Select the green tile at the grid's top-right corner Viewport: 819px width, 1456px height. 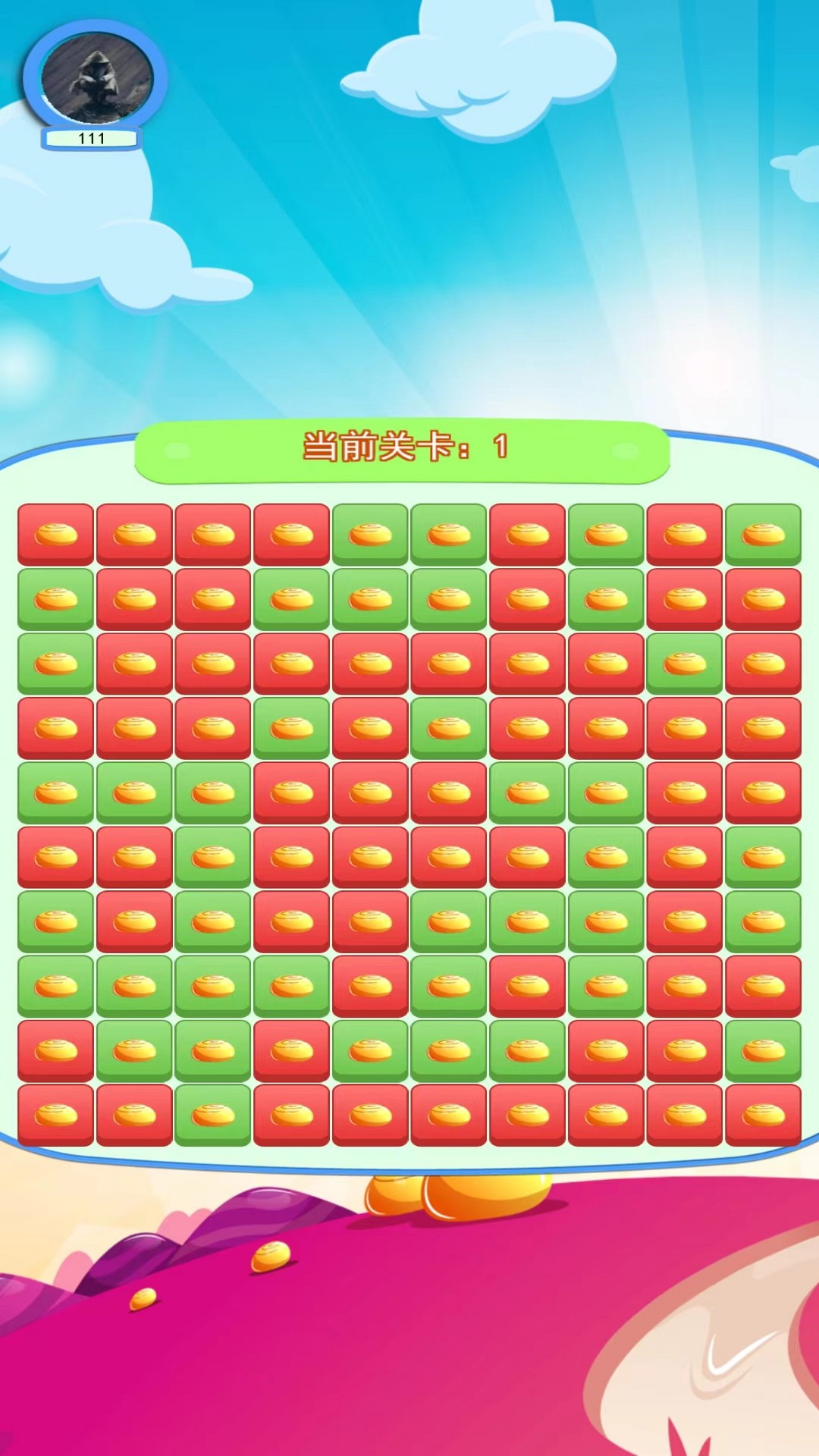click(763, 534)
